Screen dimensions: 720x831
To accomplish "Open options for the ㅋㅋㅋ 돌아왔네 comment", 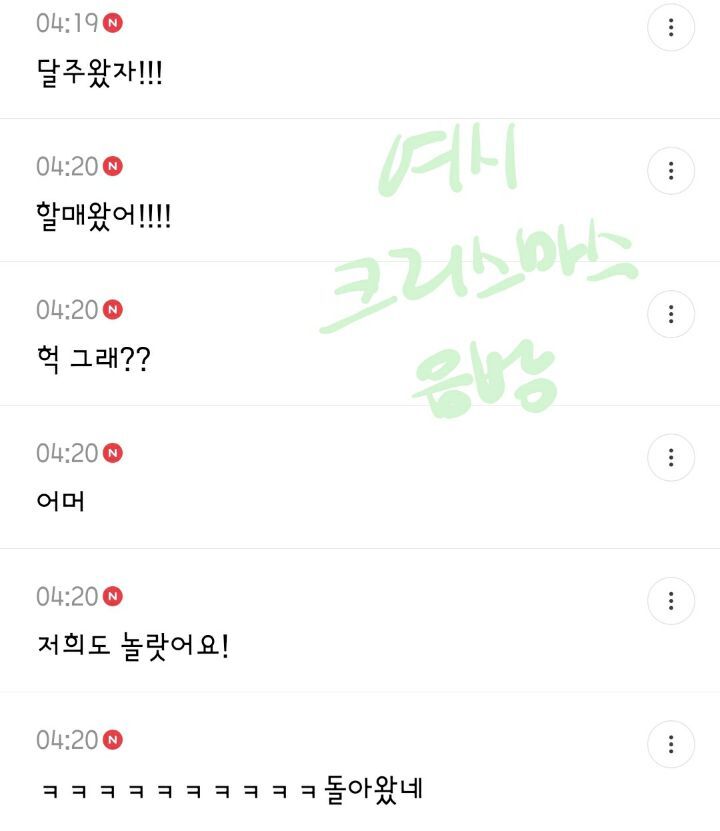I will click(x=671, y=744).
